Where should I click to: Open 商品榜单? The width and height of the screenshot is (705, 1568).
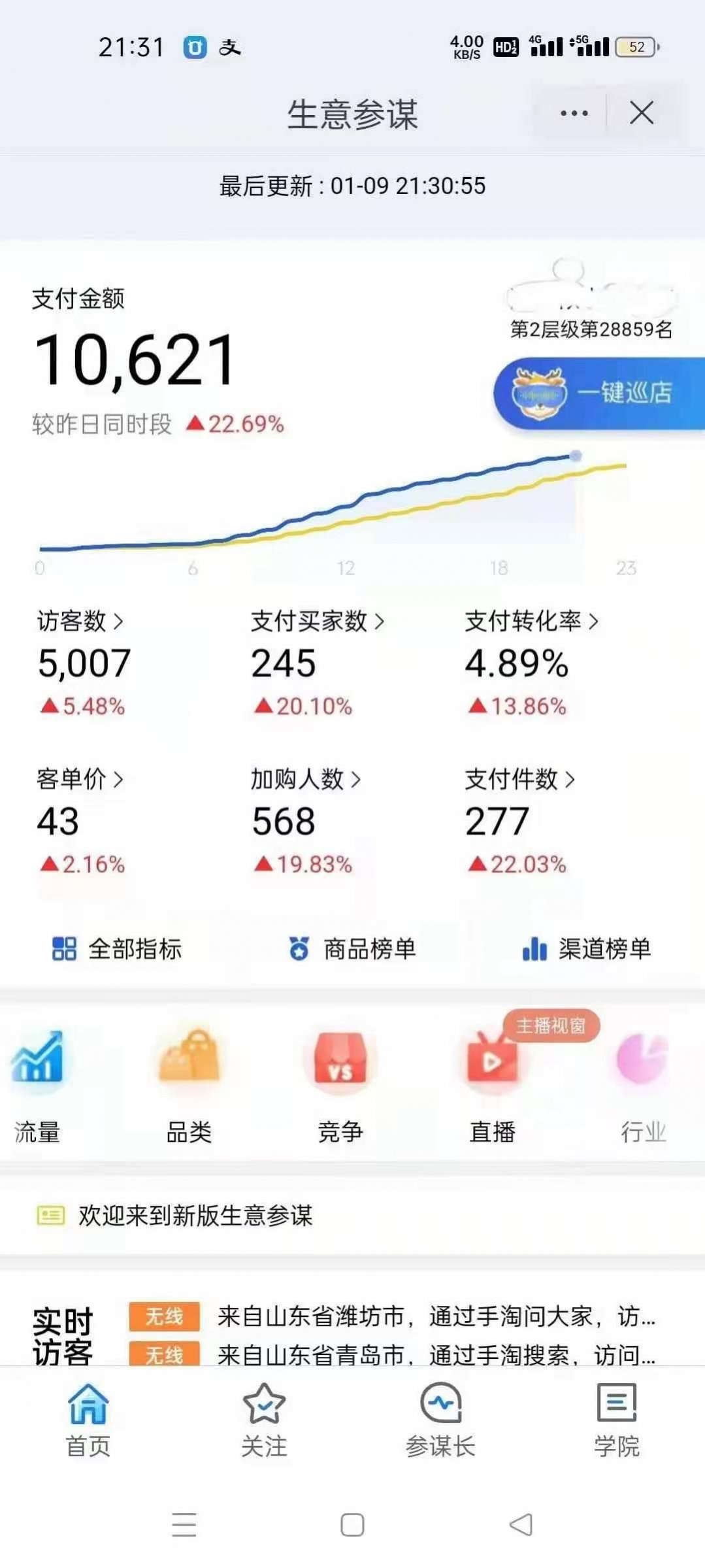click(353, 948)
